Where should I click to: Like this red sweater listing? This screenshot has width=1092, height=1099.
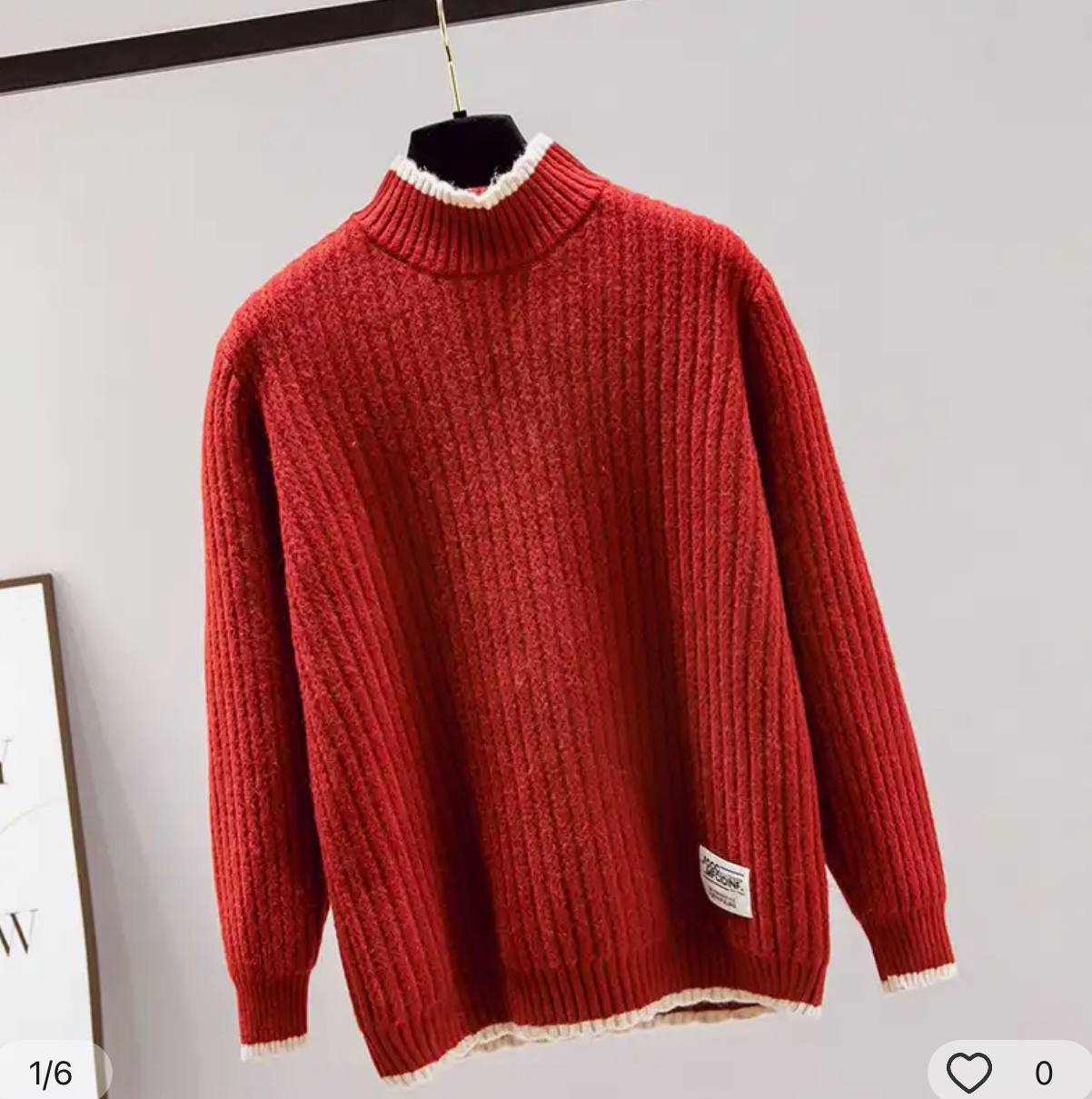coord(968,1073)
